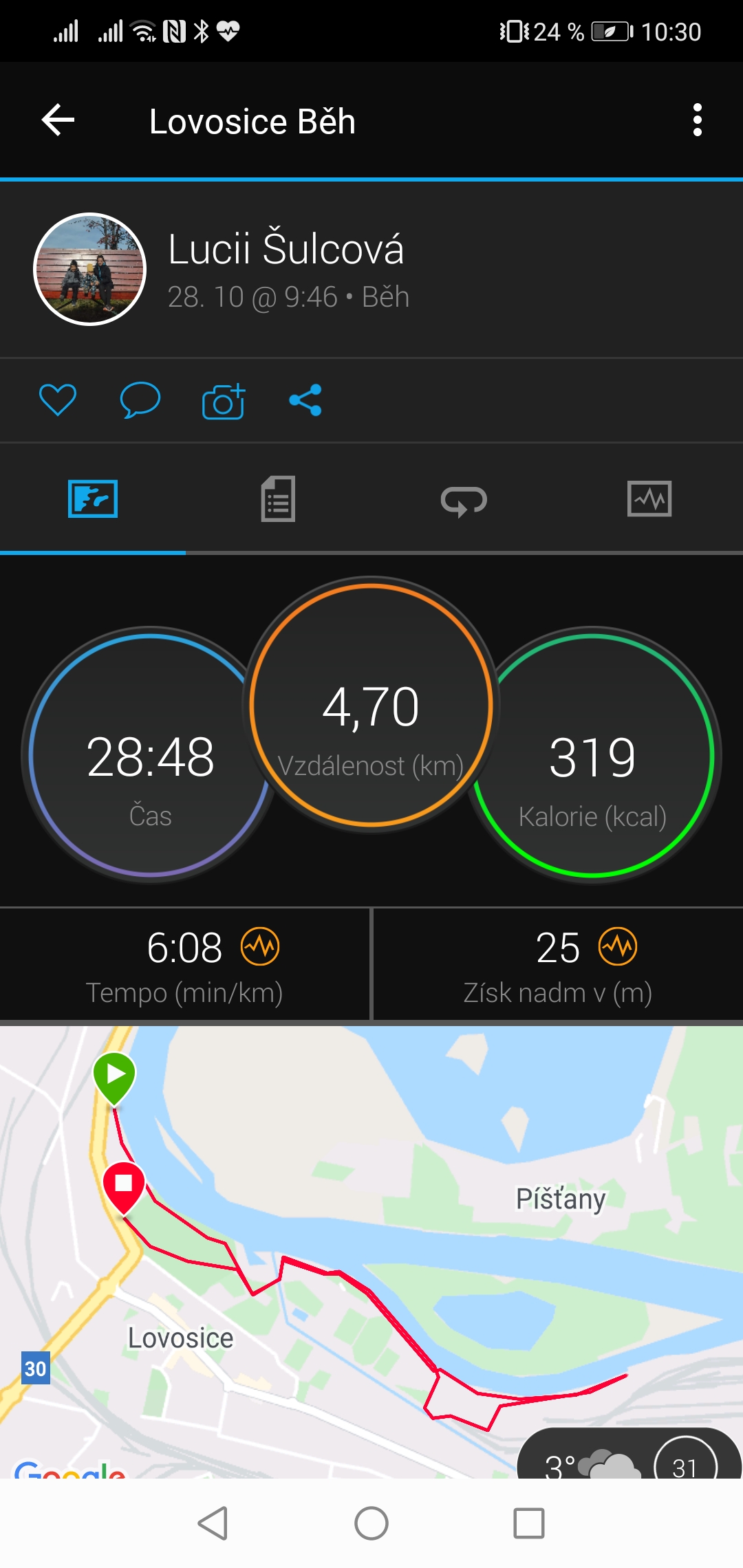Viewport: 743px width, 1568px height.
Task: Switch to the charts tab
Action: [x=649, y=499]
